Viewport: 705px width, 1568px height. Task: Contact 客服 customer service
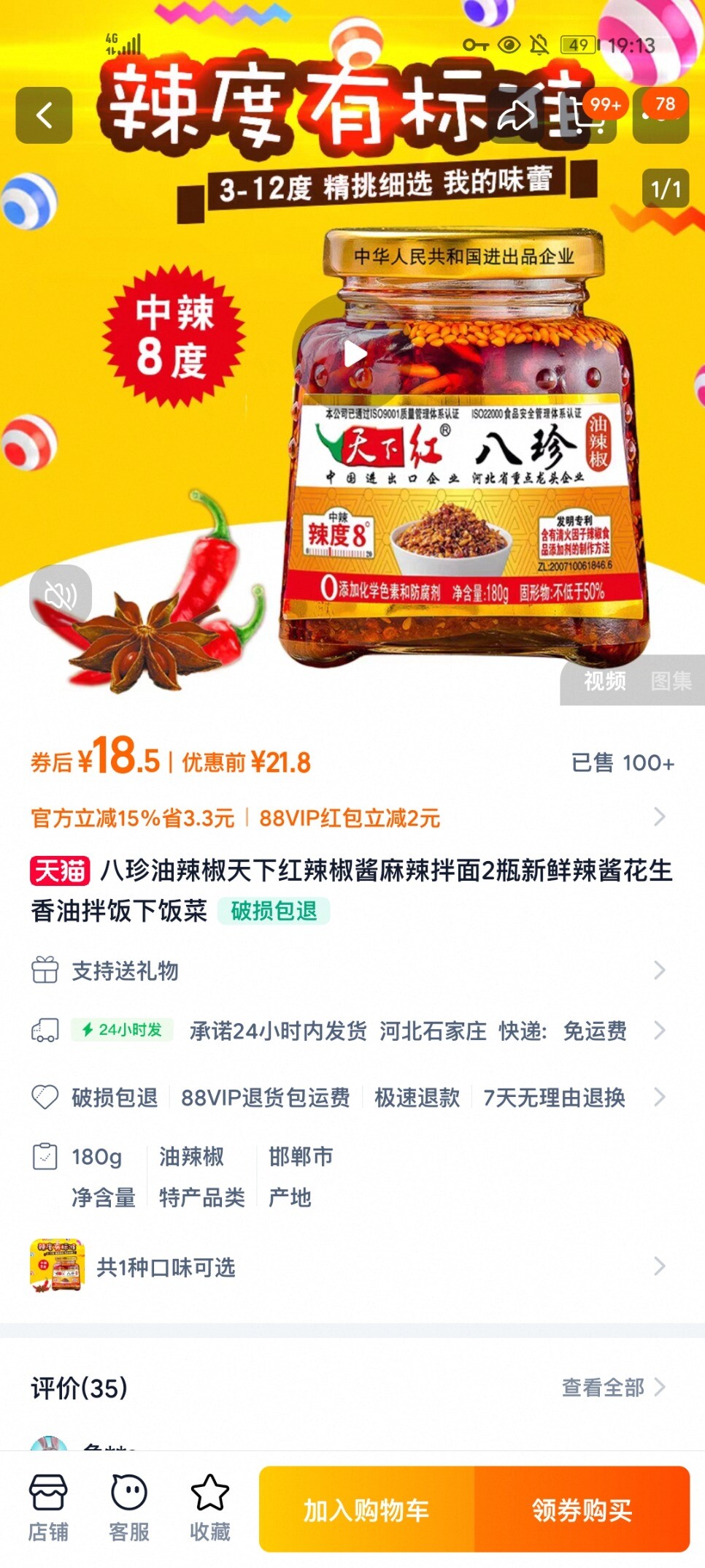129,1507
